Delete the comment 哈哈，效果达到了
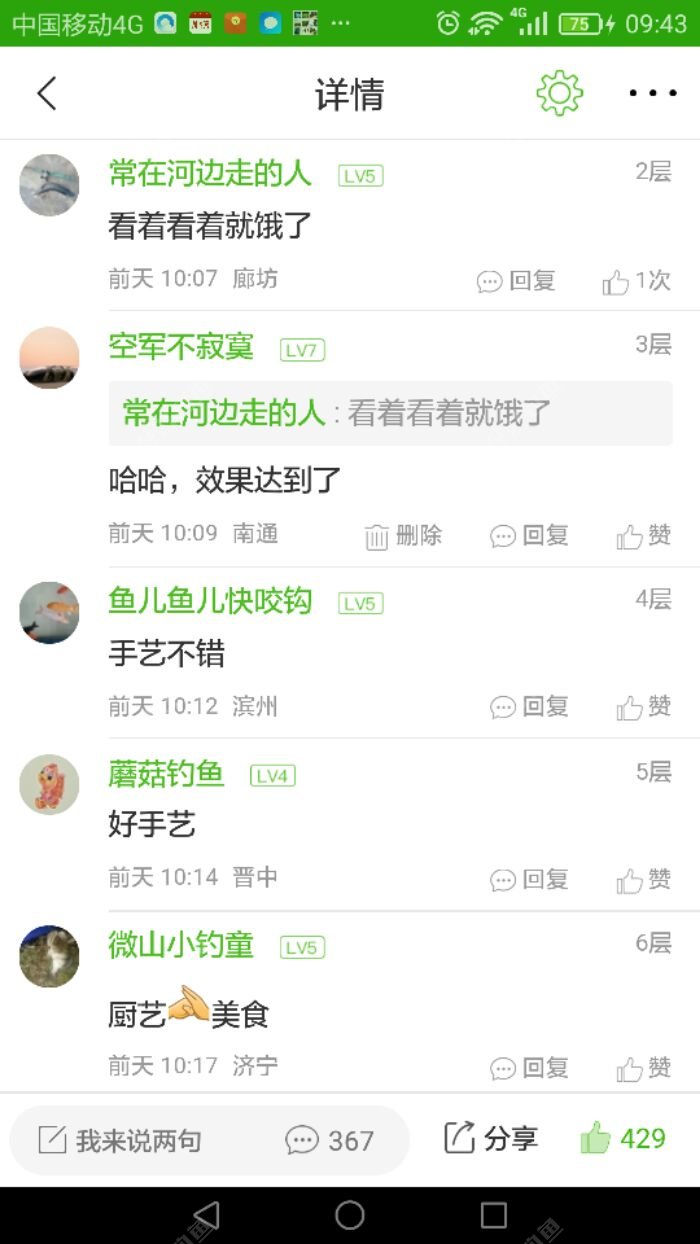Screen dimensions: 700x1244 coord(403,536)
